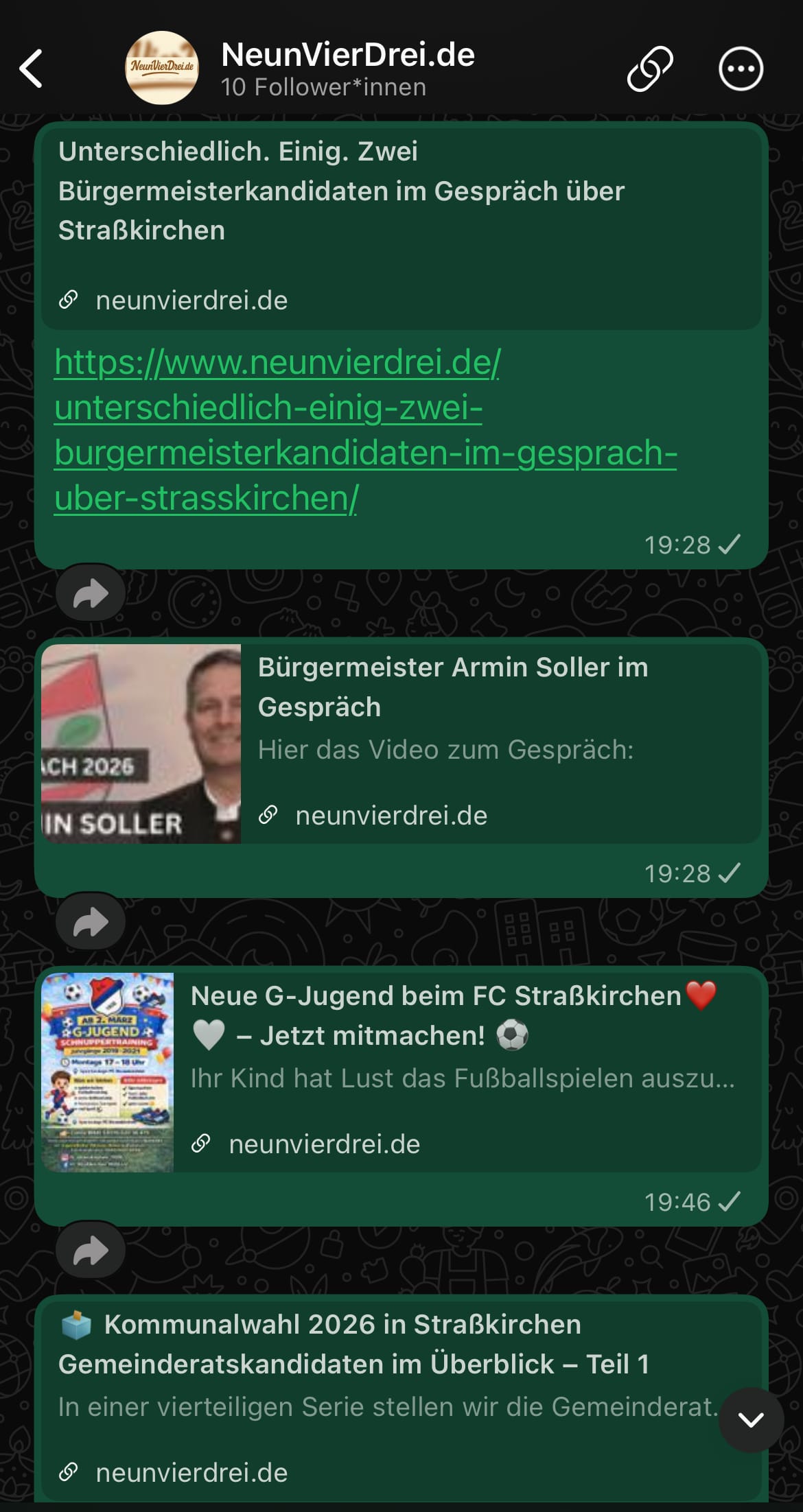Open the Bürgermeister Armin Soller im Gespräch card

coord(401,743)
